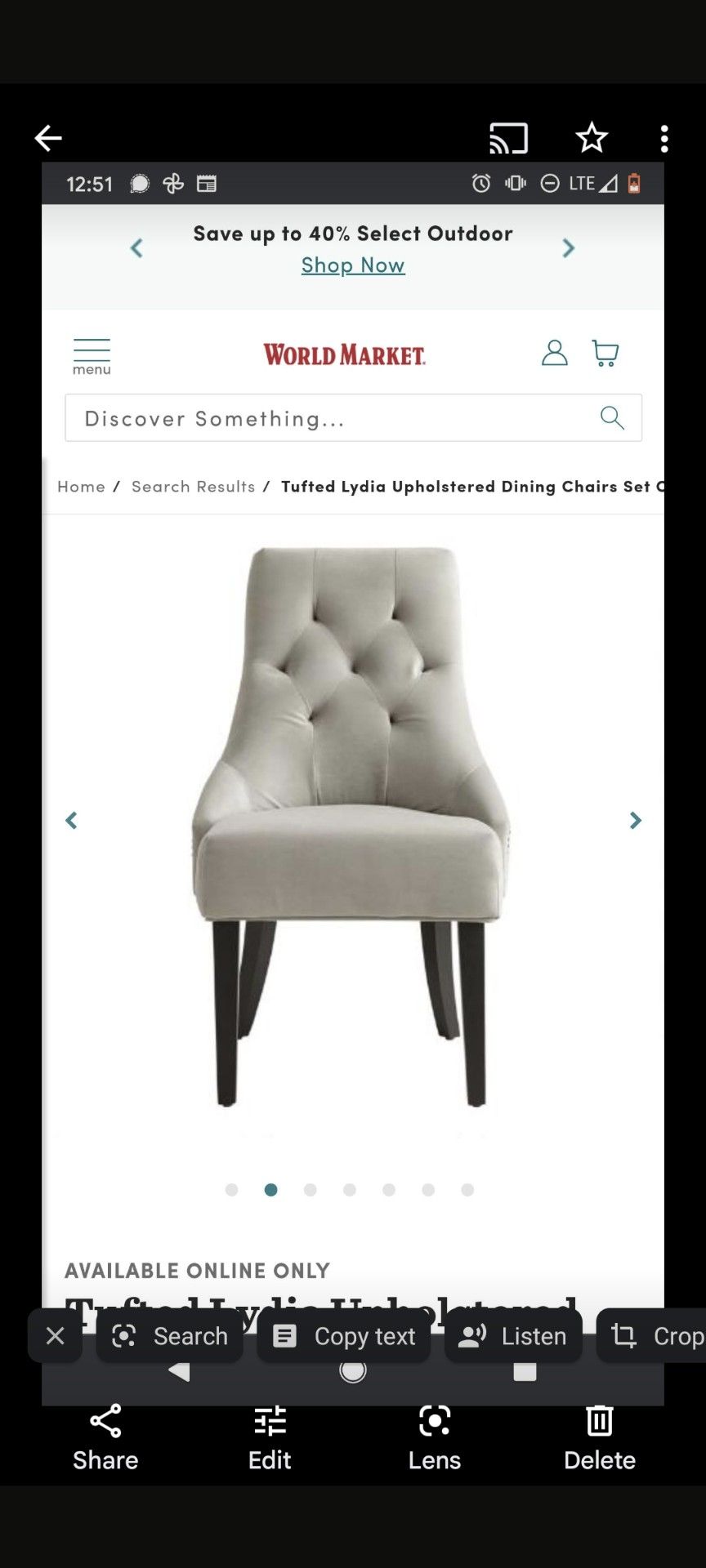Image resolution: width=706 pixels, height=1568 pixels.
Task: Delete this photo
Action: (600, 1438)
